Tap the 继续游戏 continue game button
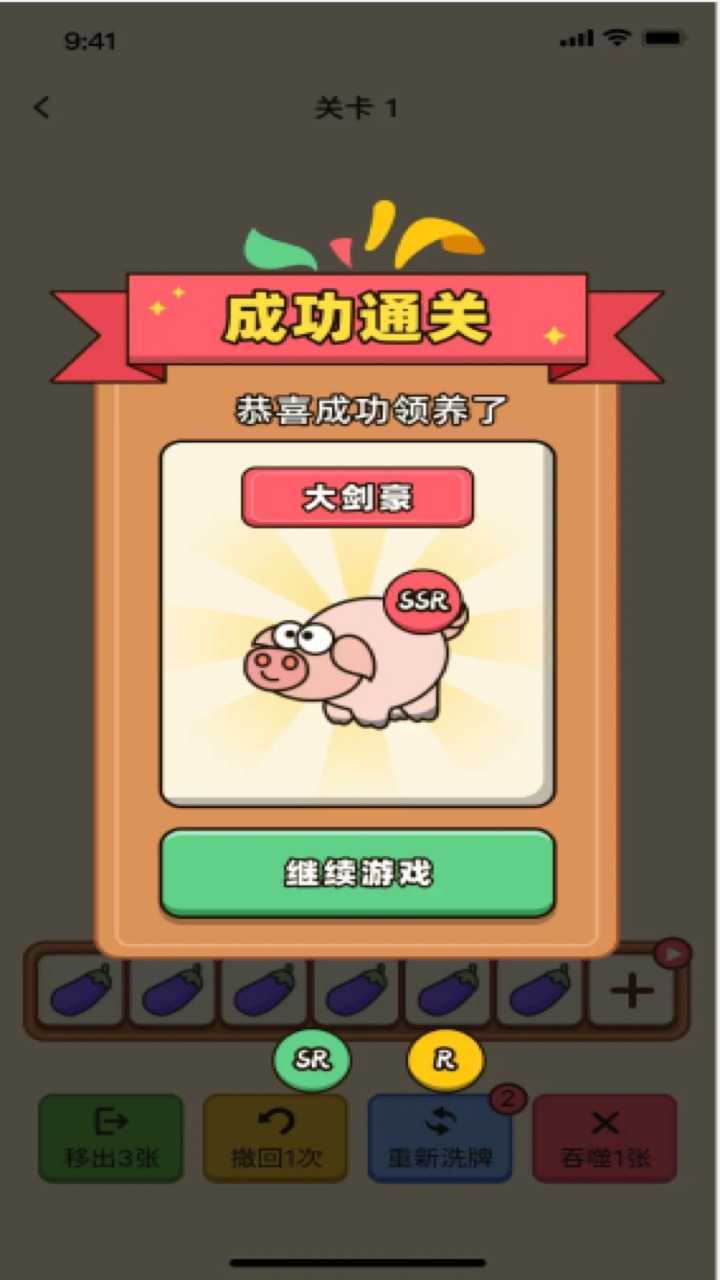 357,872
